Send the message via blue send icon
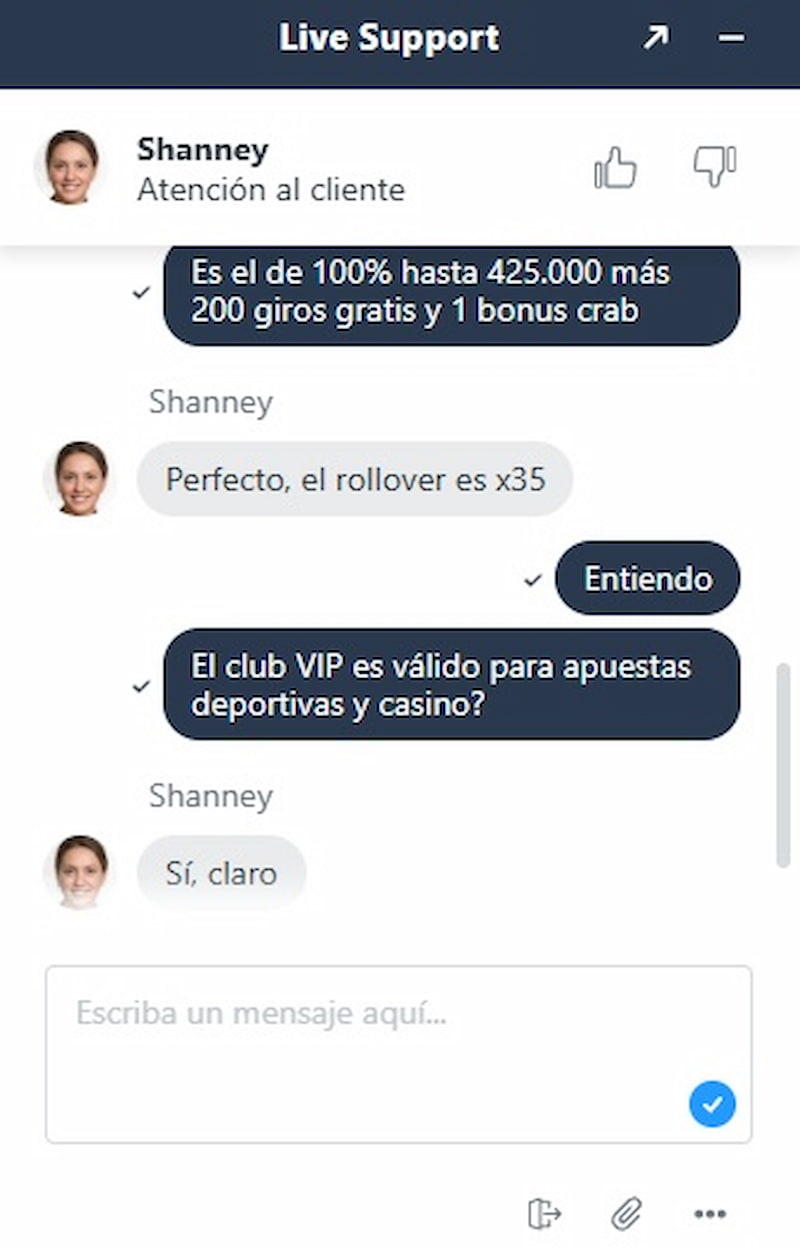The height and width of the screenshot is (1248, 800). pos(711,1103)
